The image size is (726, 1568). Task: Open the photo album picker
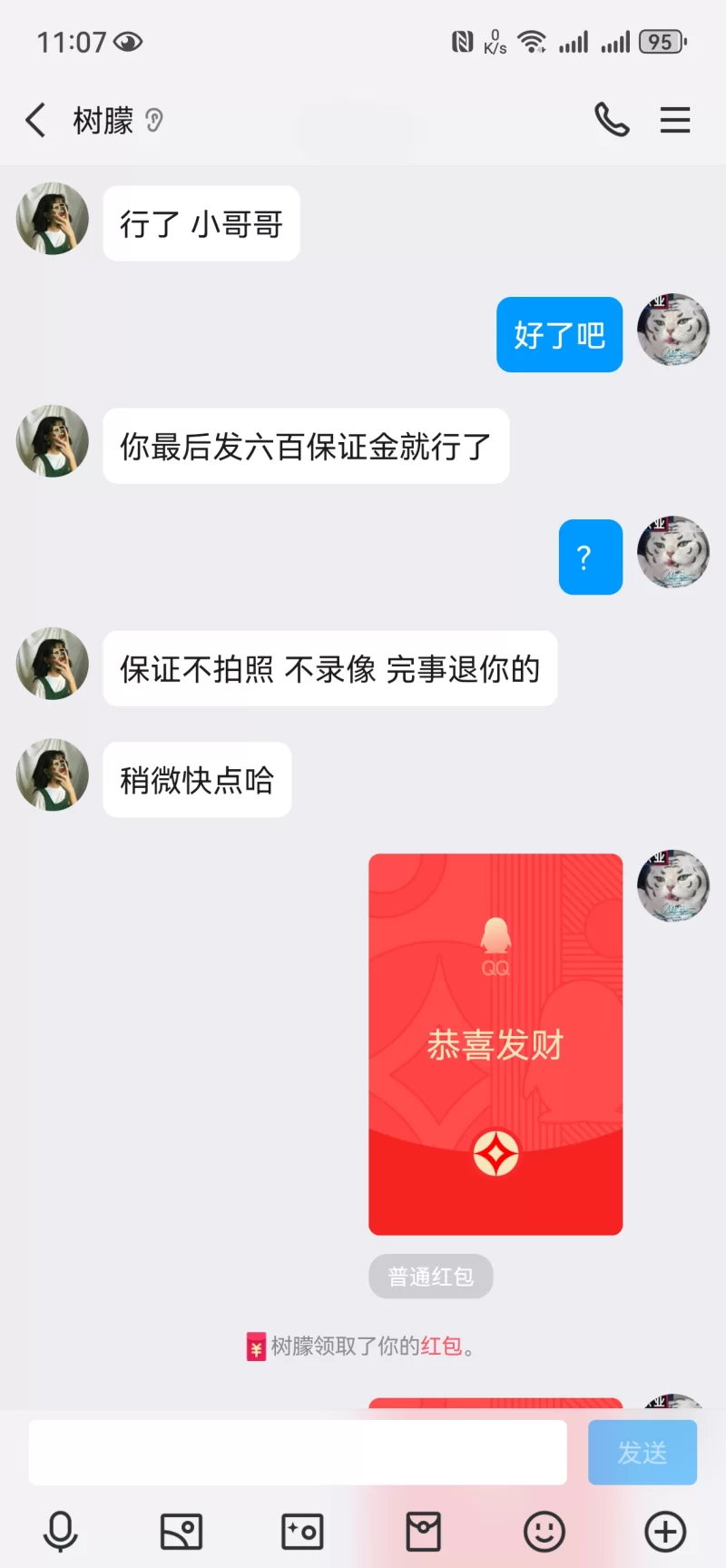[181, 1533]
